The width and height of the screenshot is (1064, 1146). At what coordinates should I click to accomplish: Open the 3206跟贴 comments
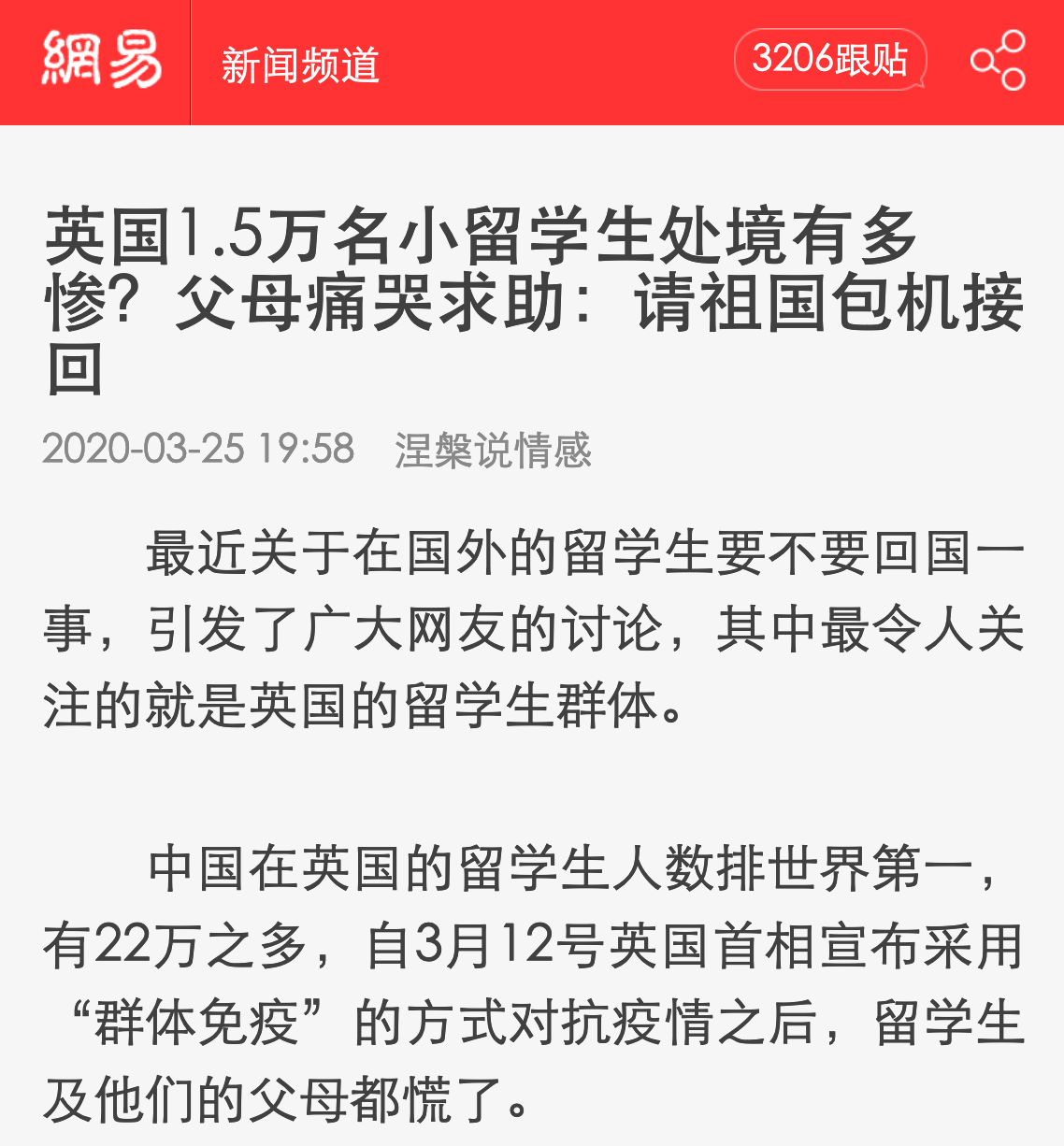coord(829,60)
